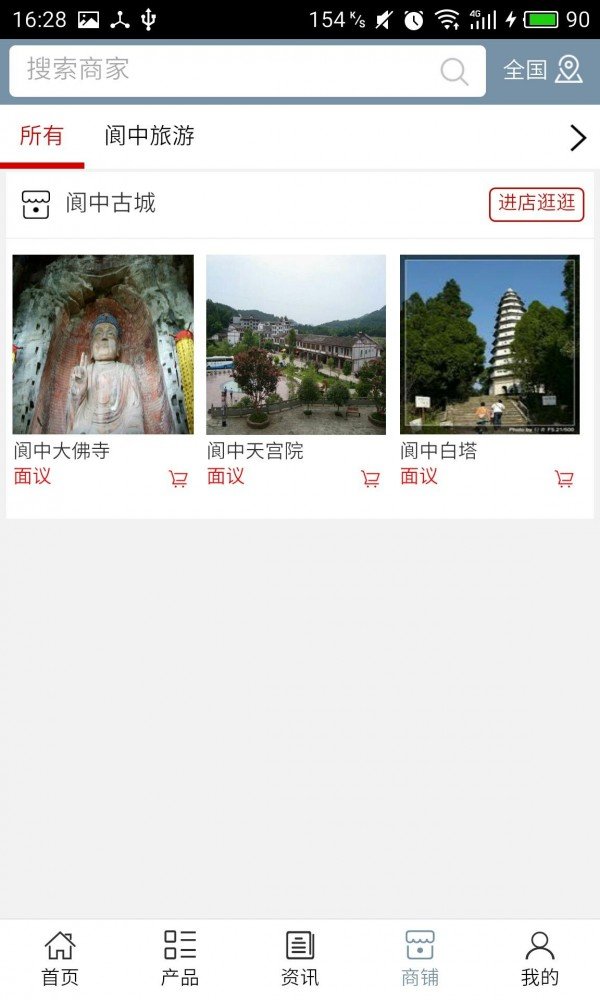Open the 阆中大佛寺 item

tap(103, 344)
